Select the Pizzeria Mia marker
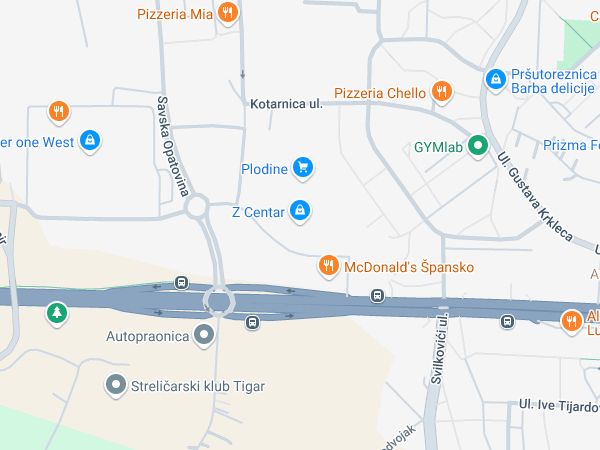This screenshot has height=450, width=600. point(228,13)
